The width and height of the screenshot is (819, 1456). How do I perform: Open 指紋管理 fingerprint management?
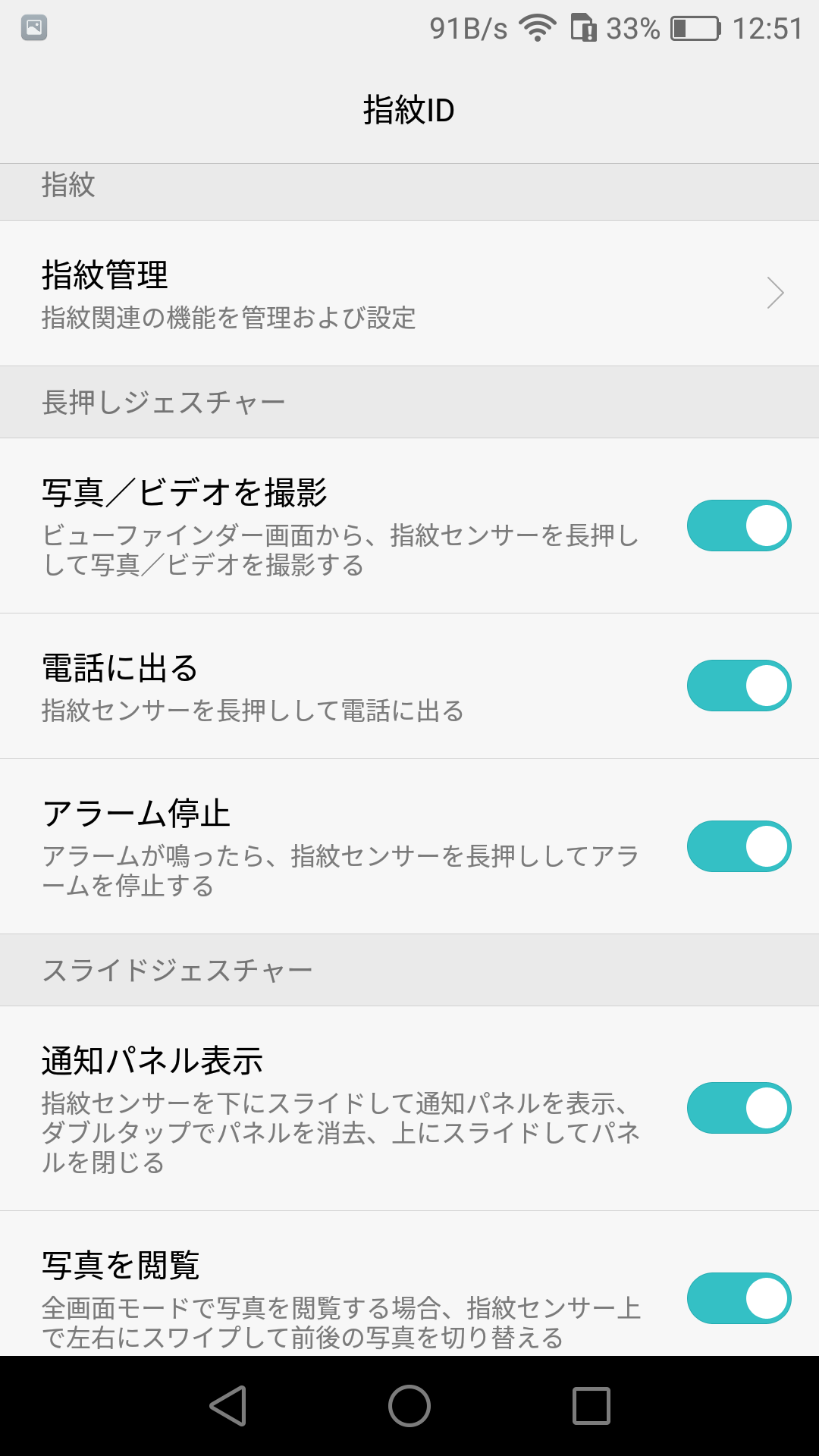[409, 293]
